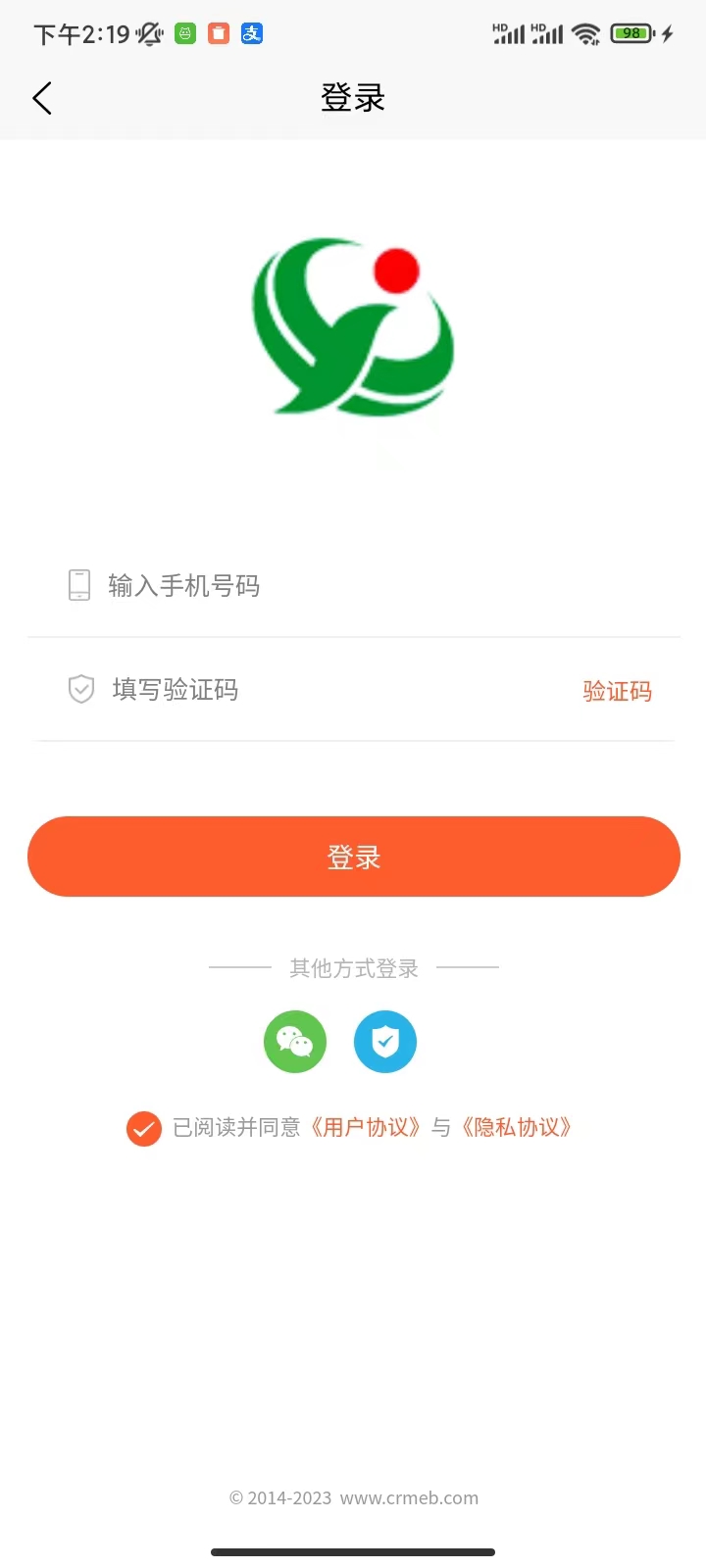Open the 《用户协议》 link
Screen dimensions: 706x1568
(366, 1127)
